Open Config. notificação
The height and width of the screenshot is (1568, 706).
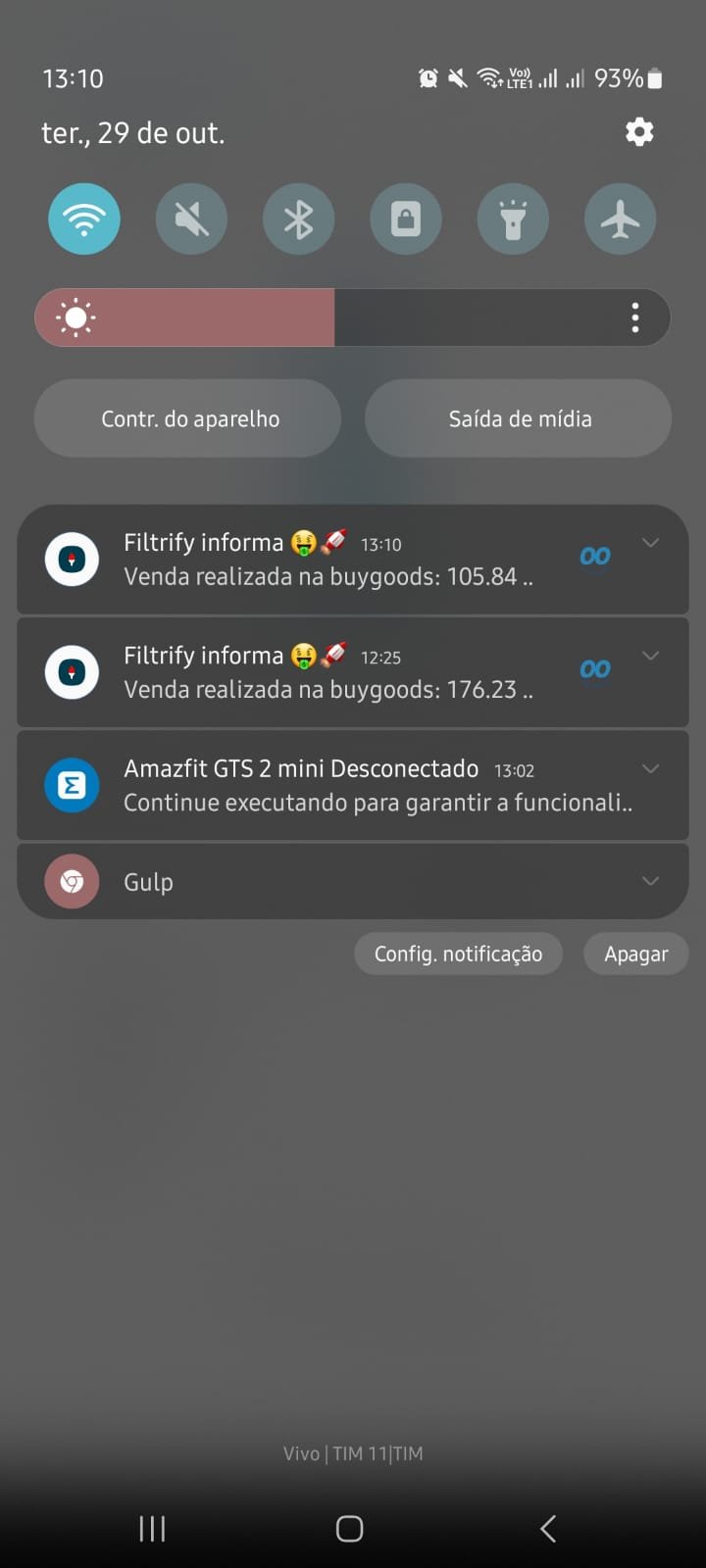tap(458, 954)
